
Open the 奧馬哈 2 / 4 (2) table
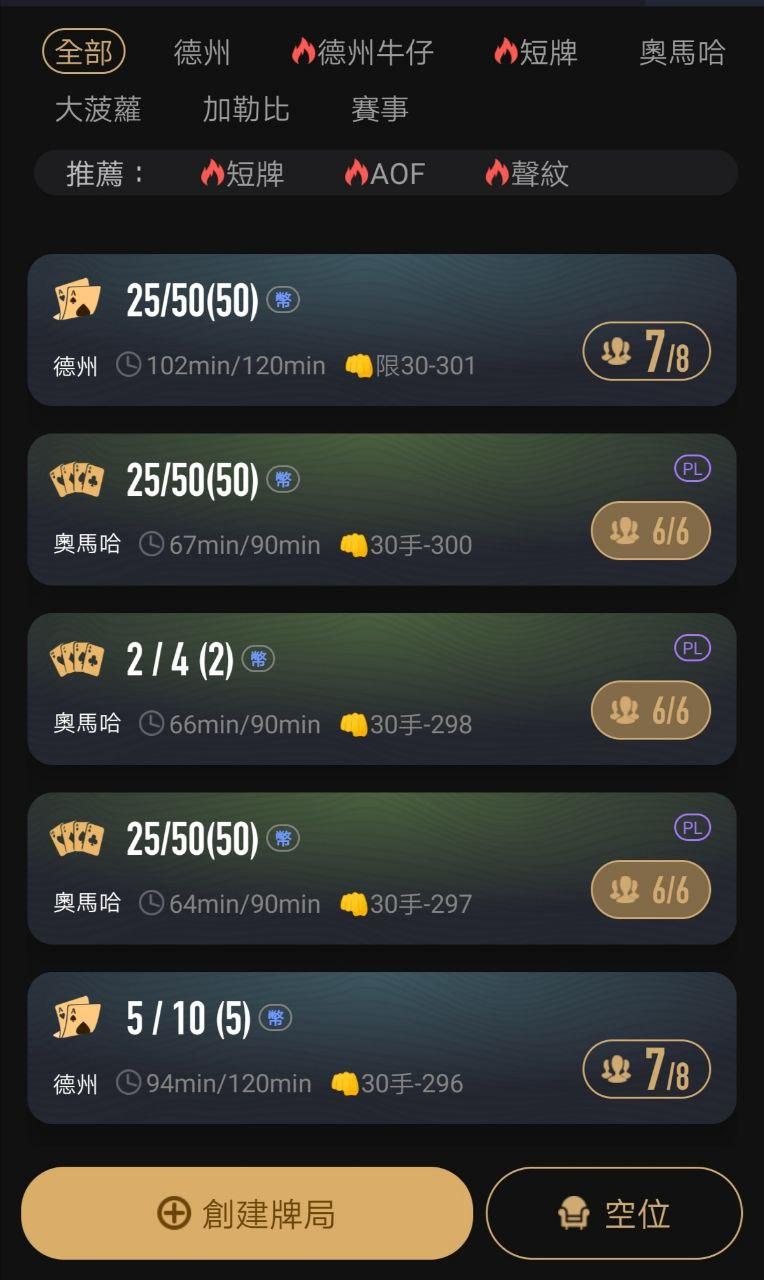click(382, 689)
